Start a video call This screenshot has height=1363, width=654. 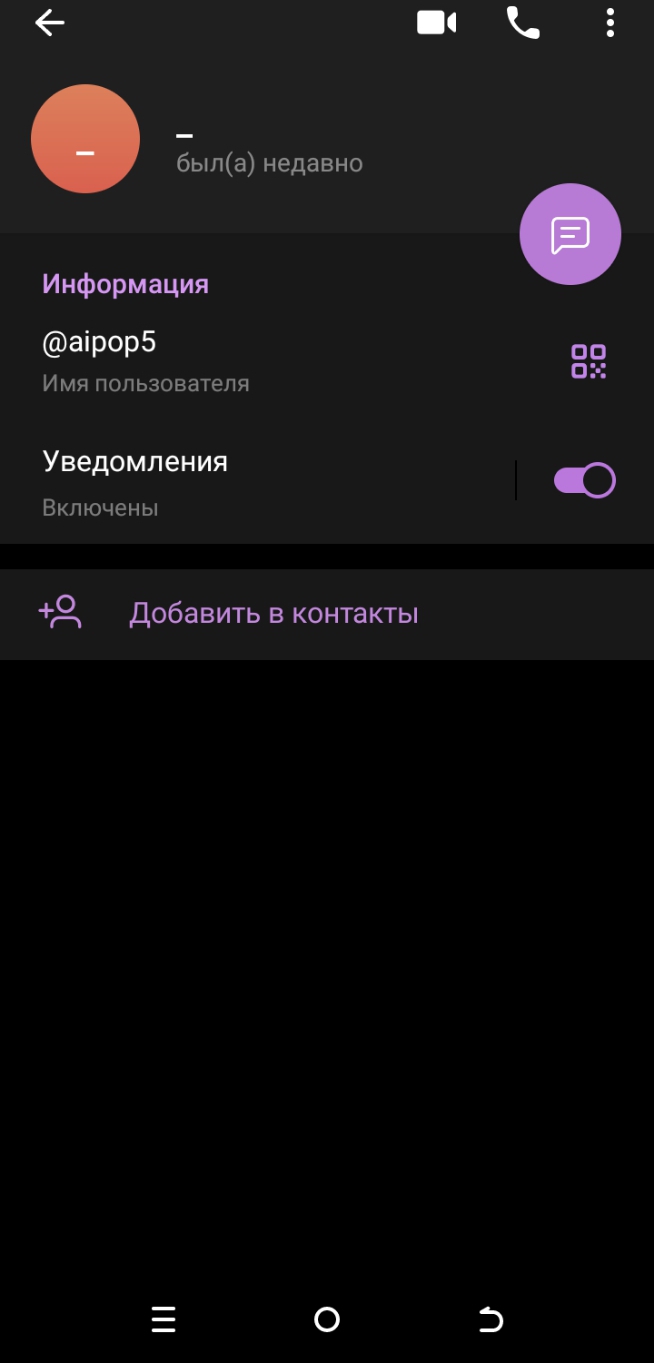click(437, 23)
